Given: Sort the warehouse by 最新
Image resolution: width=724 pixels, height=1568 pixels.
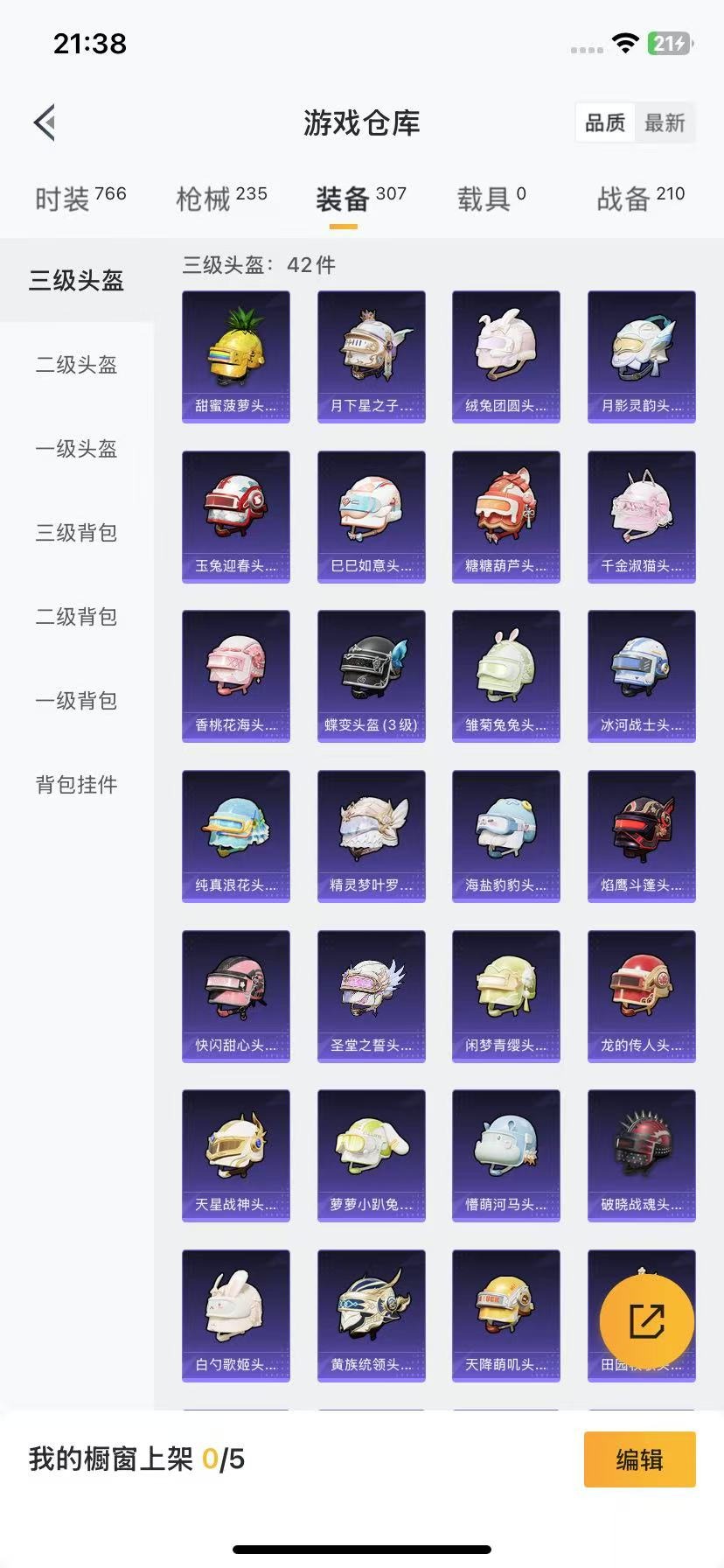Looking at the screenshot, I should click(x=665, y=123).
